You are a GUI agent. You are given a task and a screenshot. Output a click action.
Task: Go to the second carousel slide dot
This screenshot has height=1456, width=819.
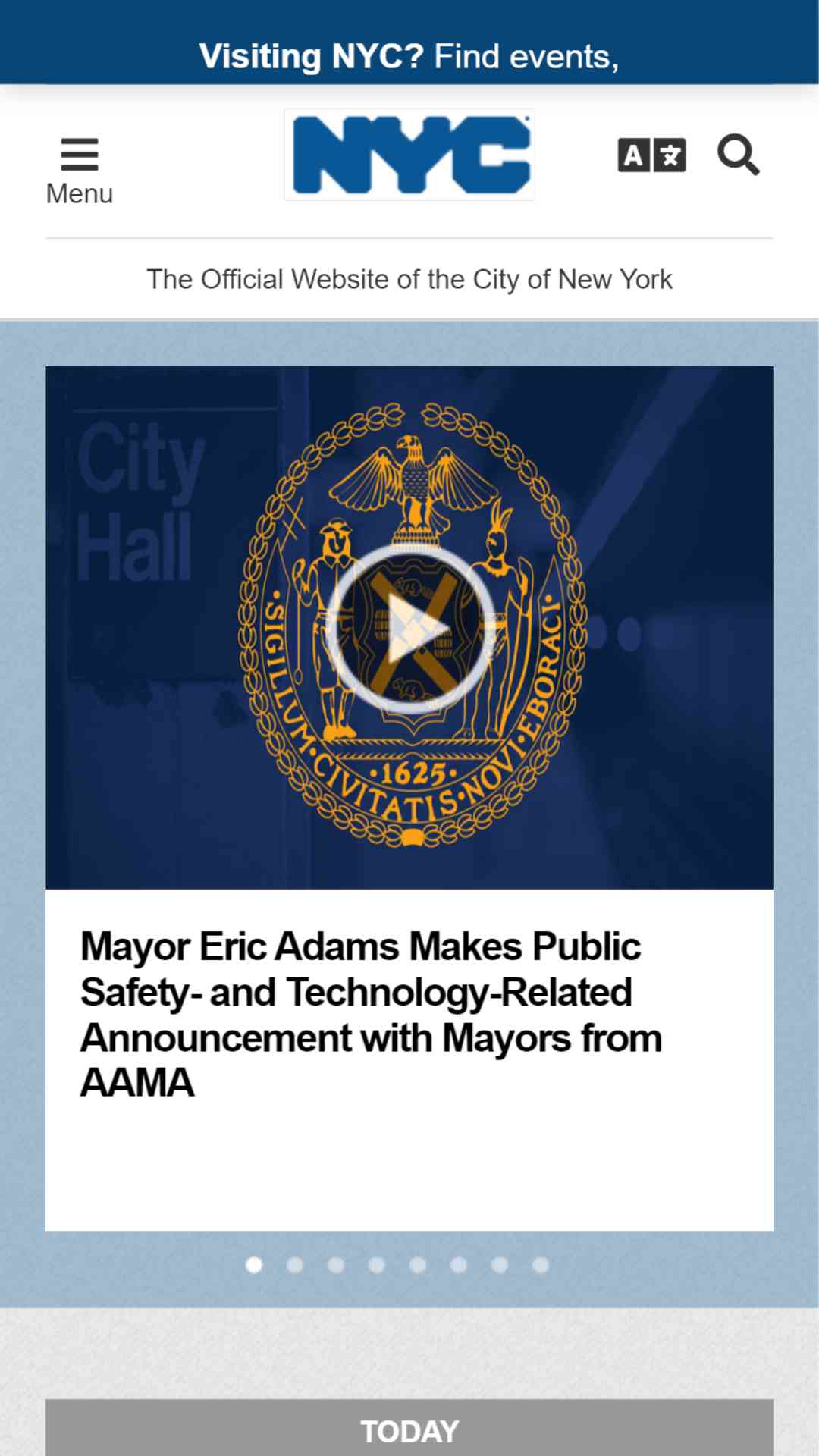pos(295,1264)
